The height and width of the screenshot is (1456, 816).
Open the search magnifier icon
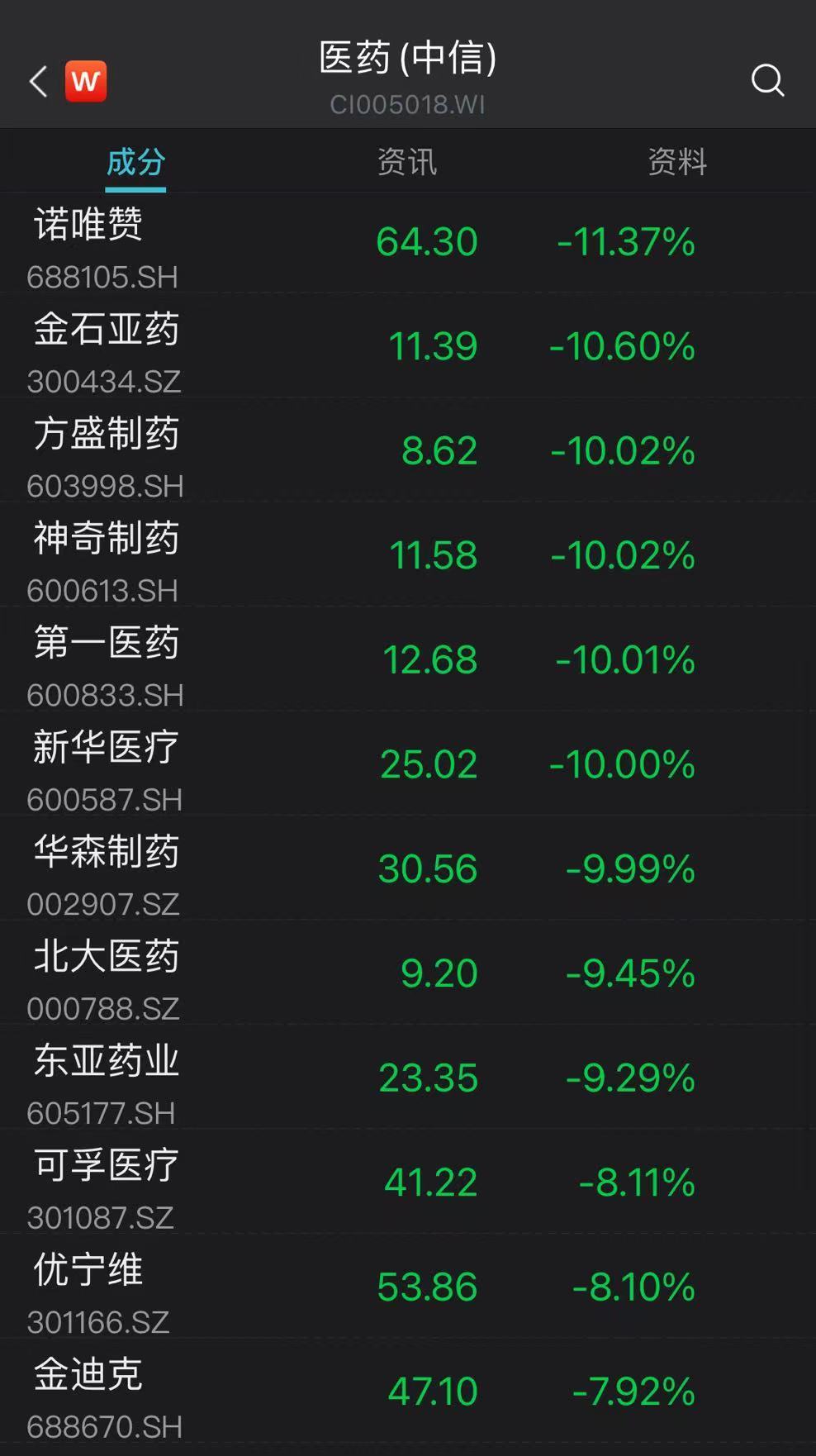click(767, 80)
